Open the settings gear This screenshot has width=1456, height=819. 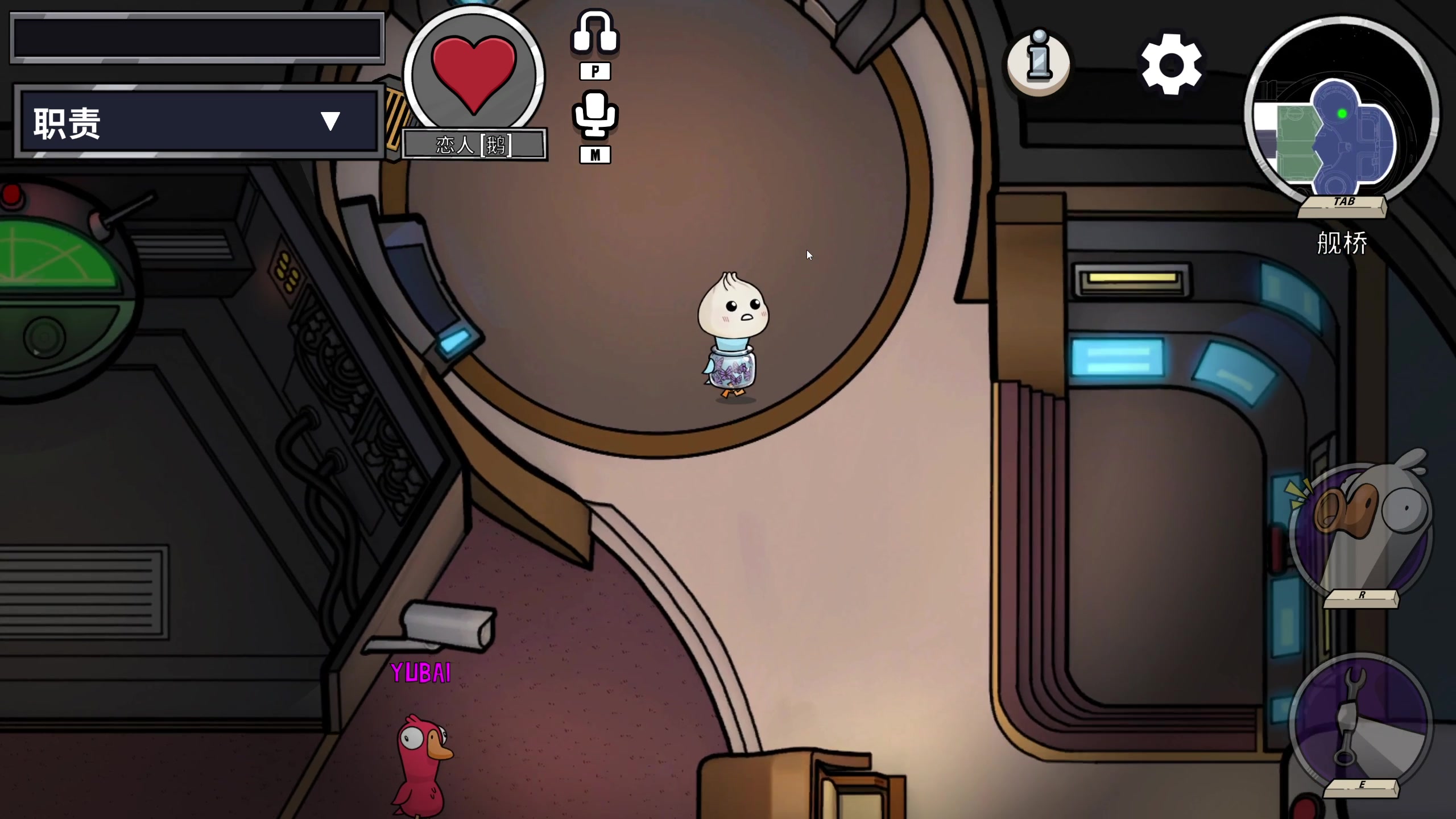pos(1171,64)
